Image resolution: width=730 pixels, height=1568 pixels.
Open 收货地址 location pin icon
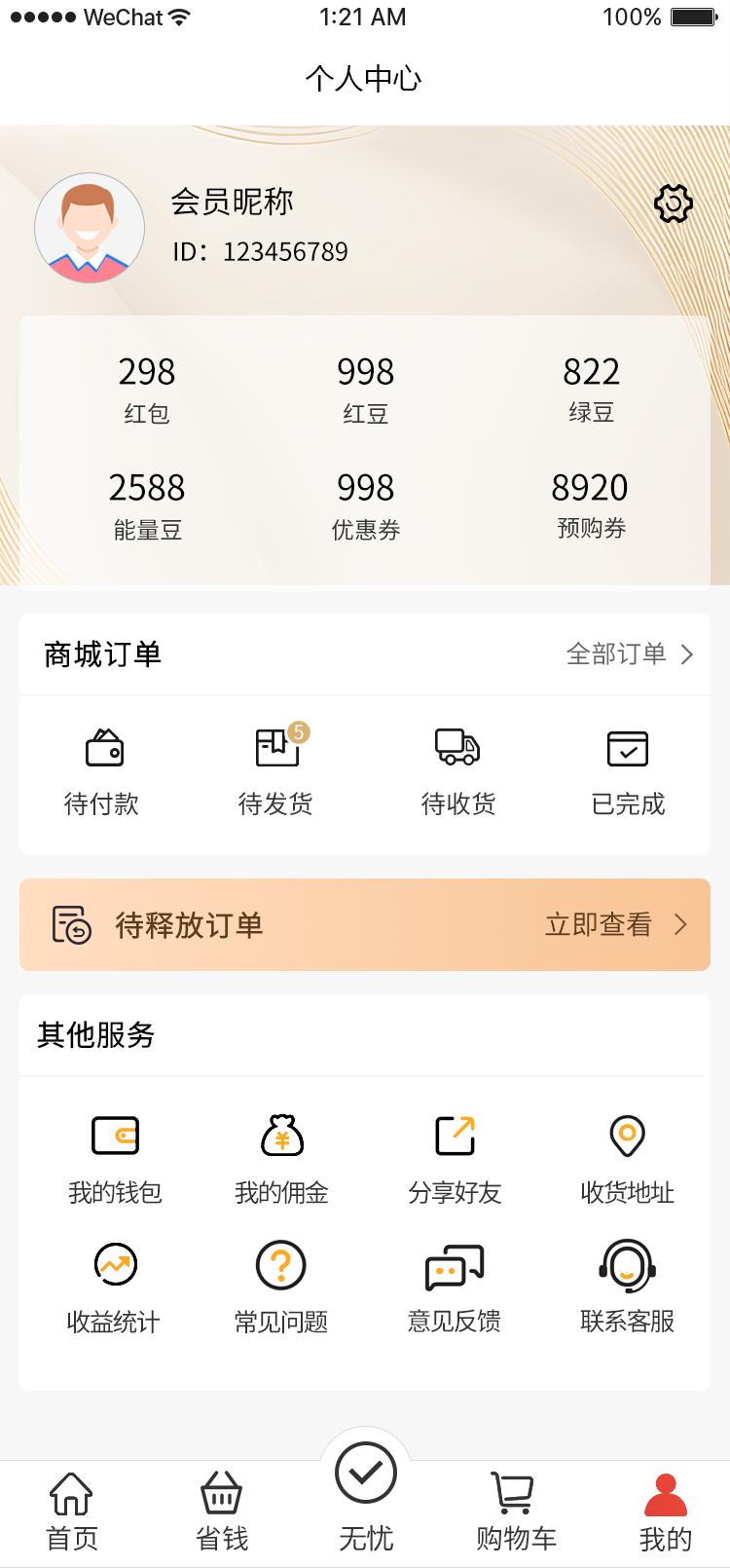pos(626,1136)
